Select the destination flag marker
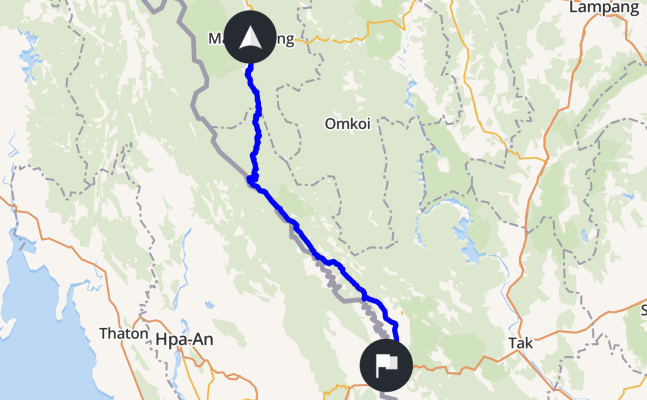The height and width of the screenshot is (400, 647). click(385, 365)
